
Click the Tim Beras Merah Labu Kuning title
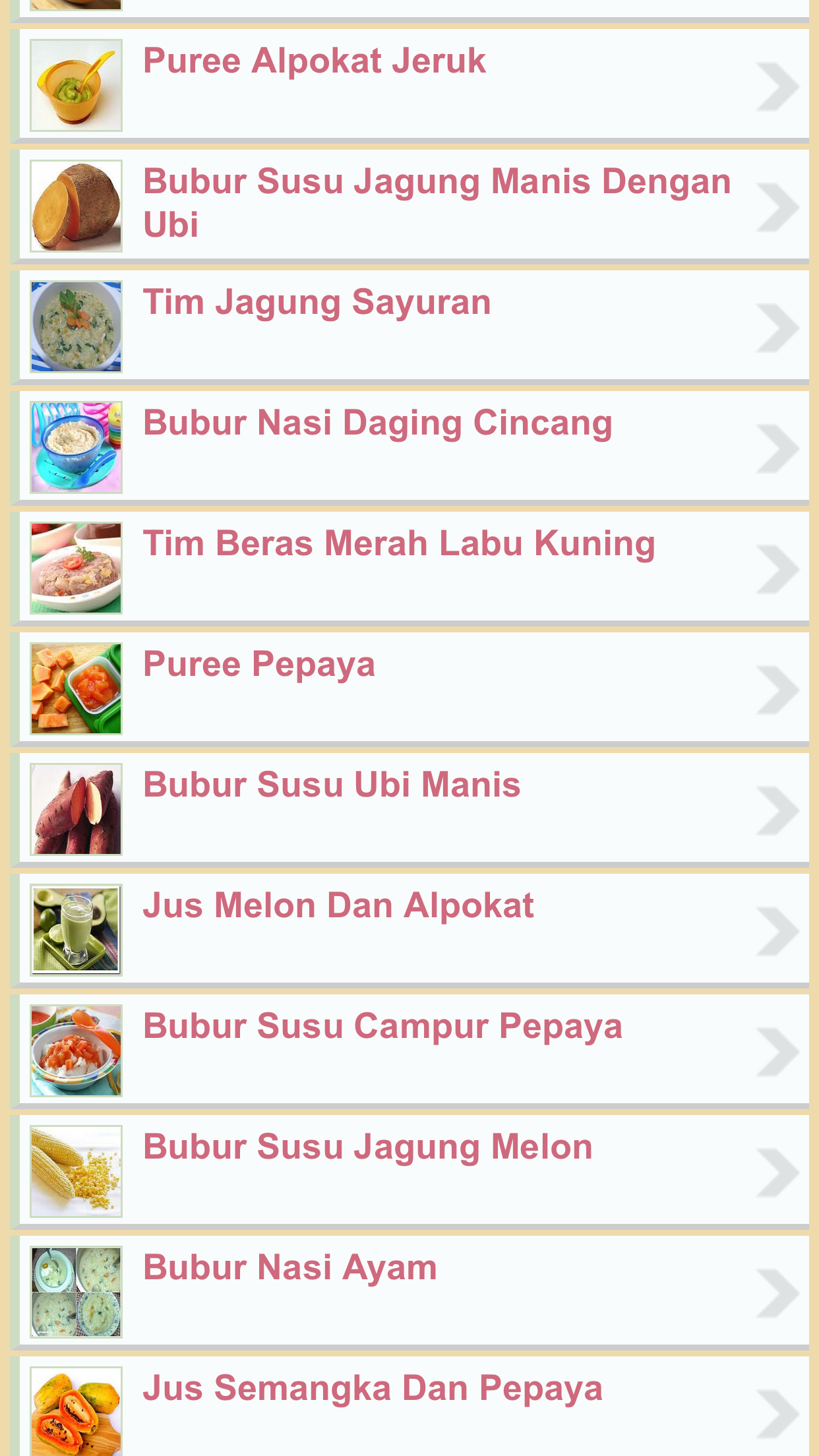399,542
